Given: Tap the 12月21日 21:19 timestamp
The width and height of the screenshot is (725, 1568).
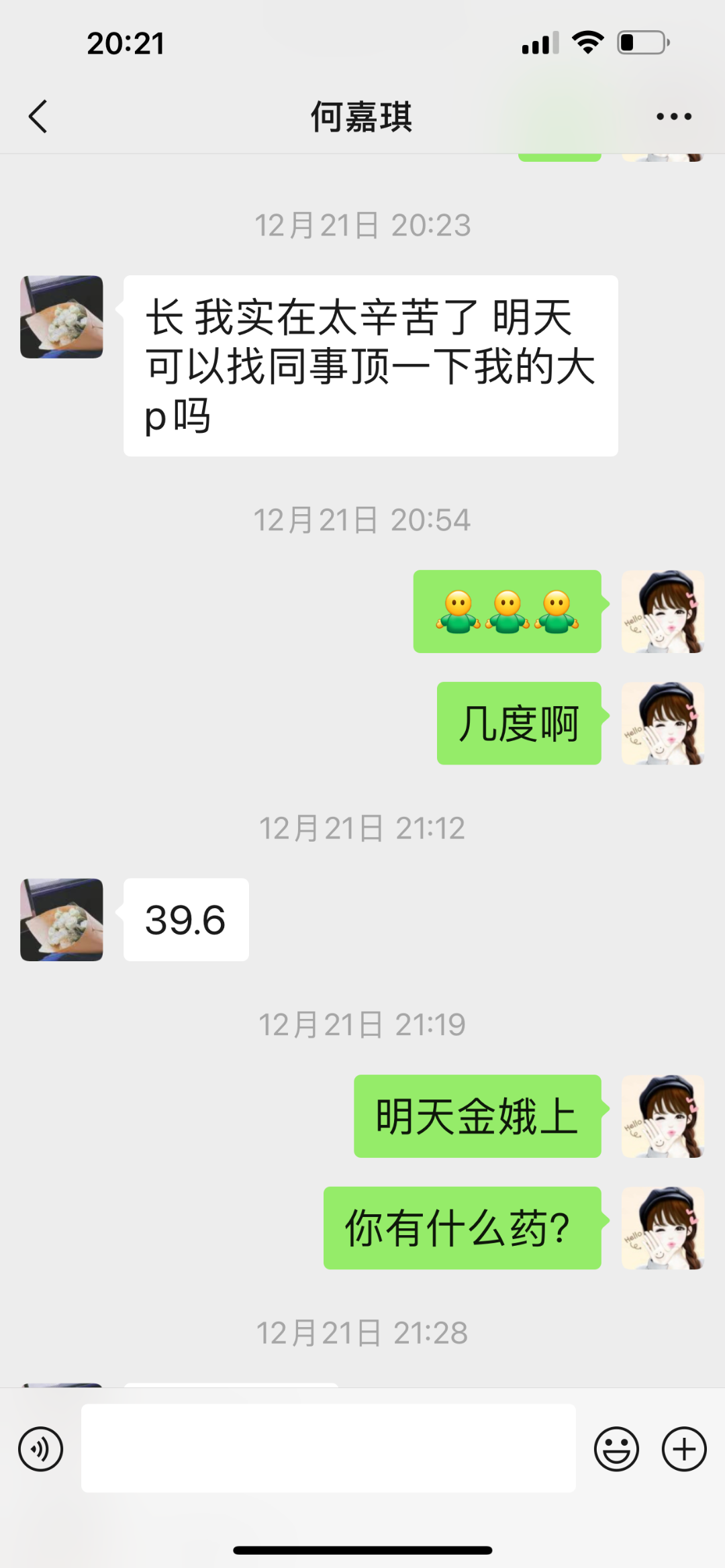Looking at the screenshot, I should point(362,1024).
